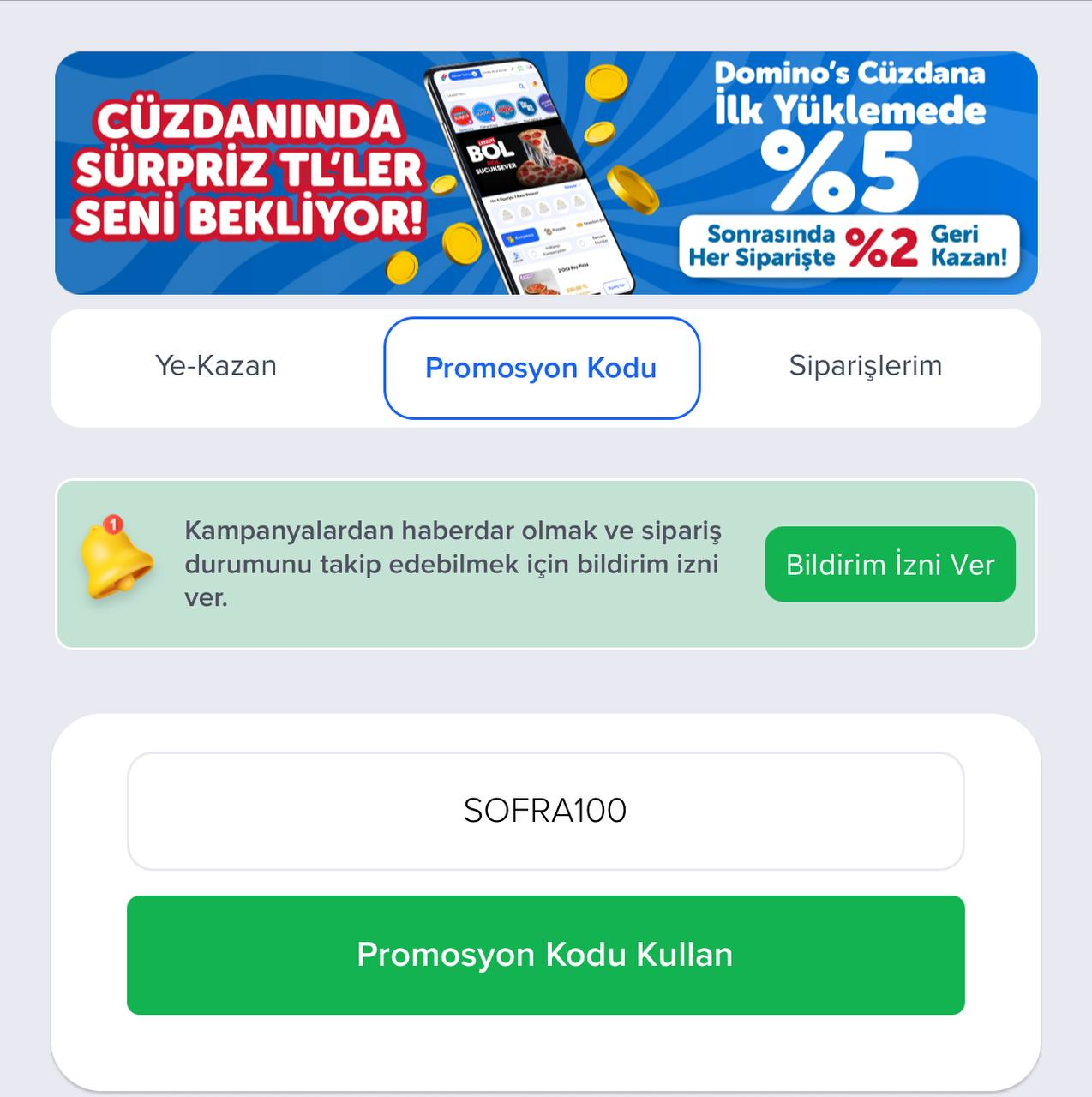Focus the promo code field with SOFRA100
The image size is (1092, 1097).
[x=545, y=811]
